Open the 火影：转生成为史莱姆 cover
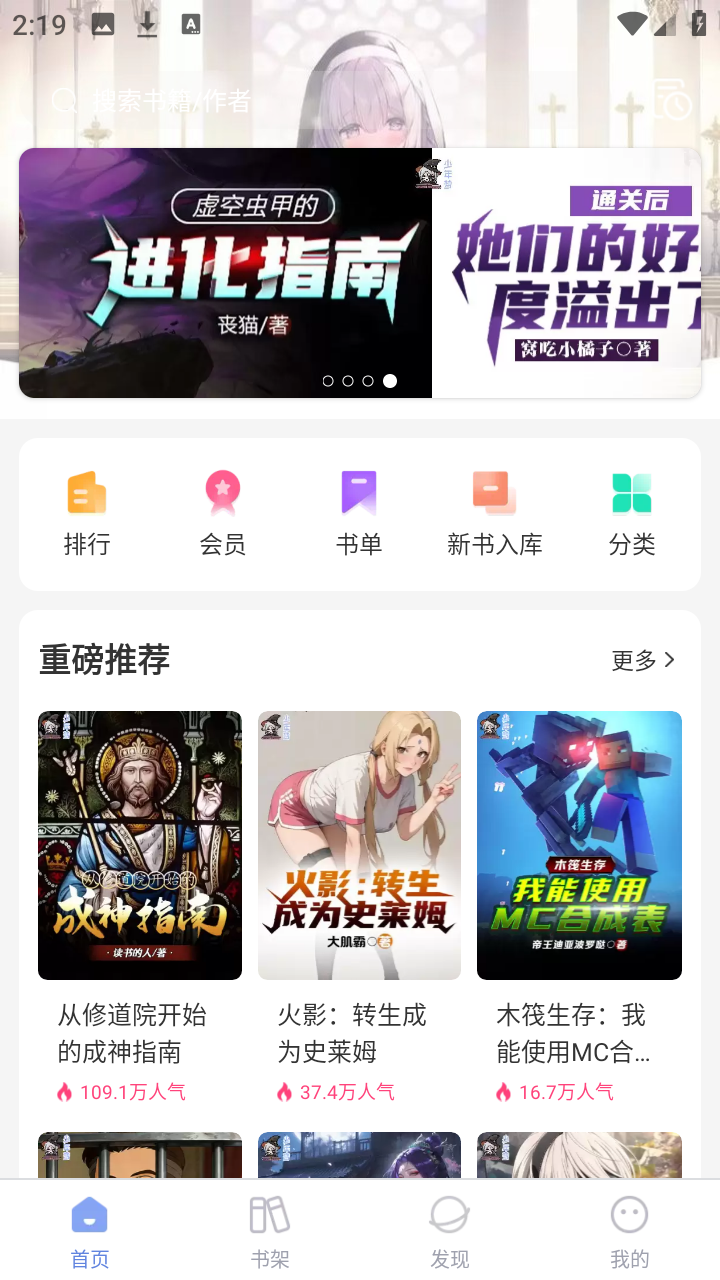This screenshot has width=720, height=1280. tap(359, 845)
